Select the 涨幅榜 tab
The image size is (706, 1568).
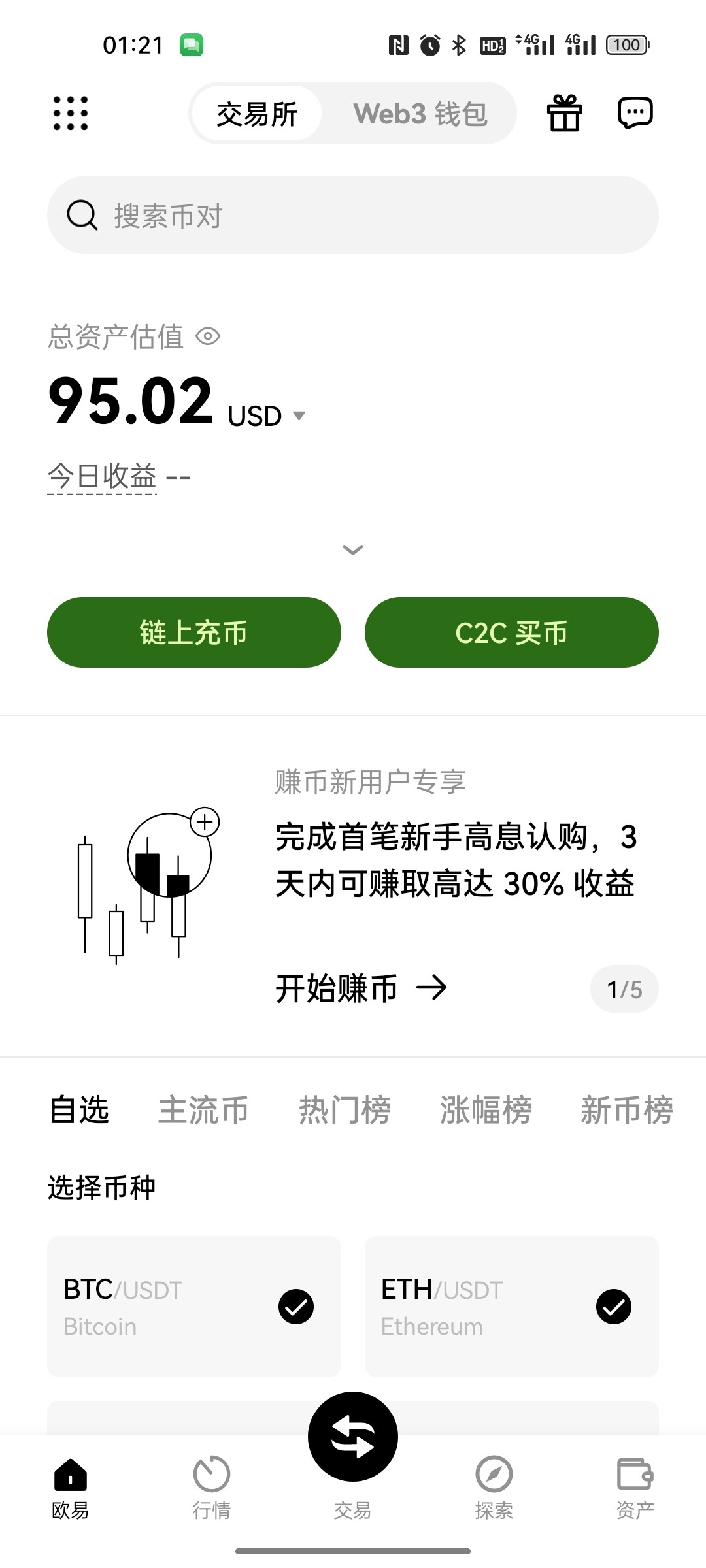(x=486, y=1110)
